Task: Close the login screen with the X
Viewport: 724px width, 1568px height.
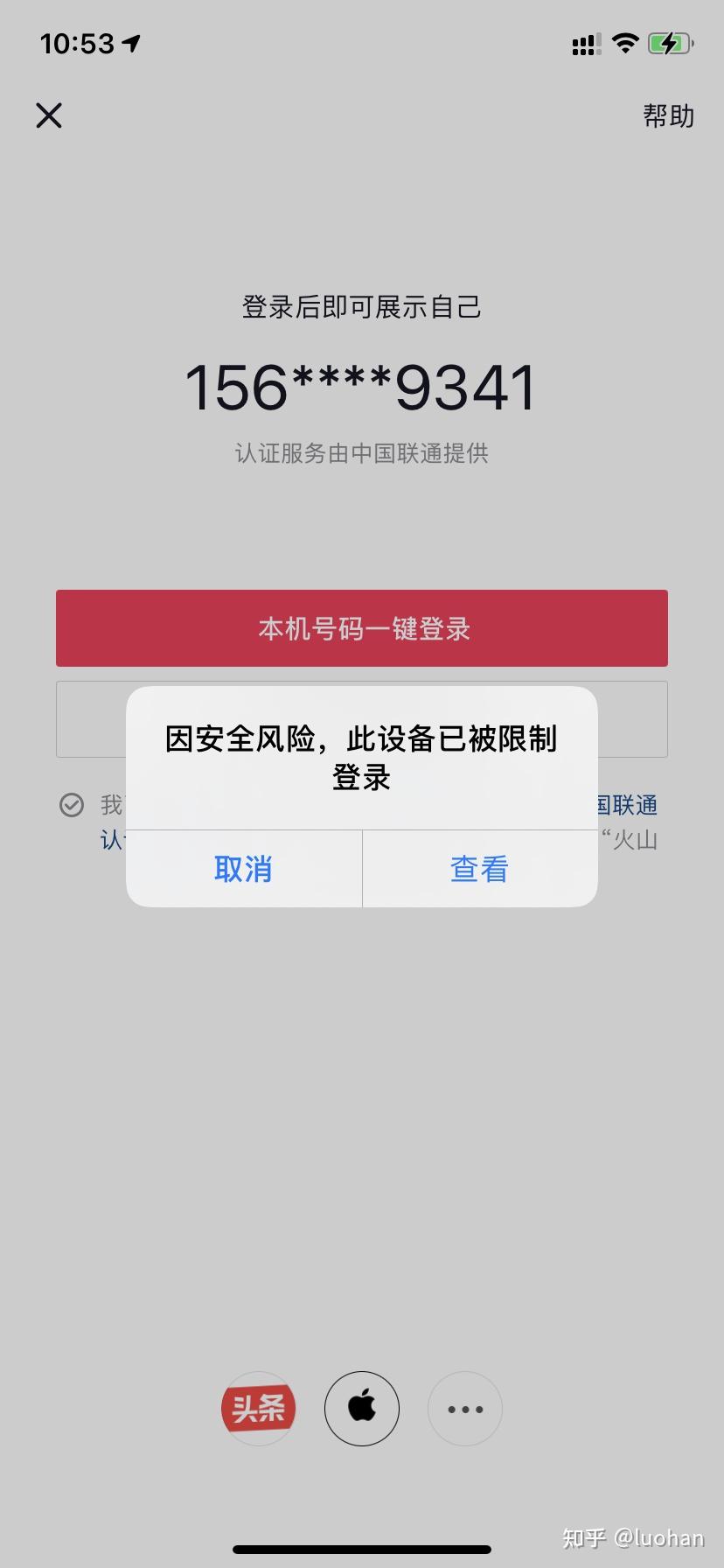Action: click(49, 115)
